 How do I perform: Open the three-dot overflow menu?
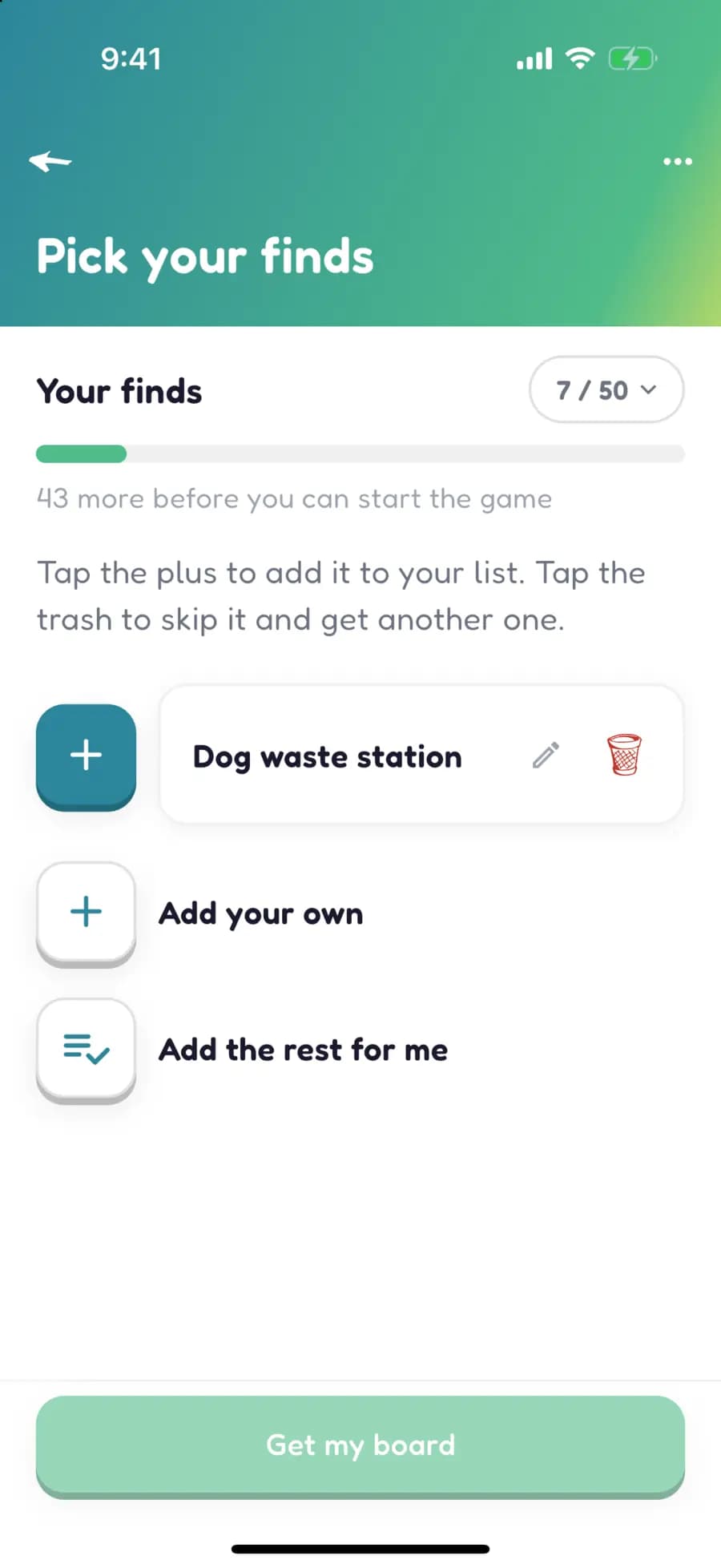pos(678,162)
